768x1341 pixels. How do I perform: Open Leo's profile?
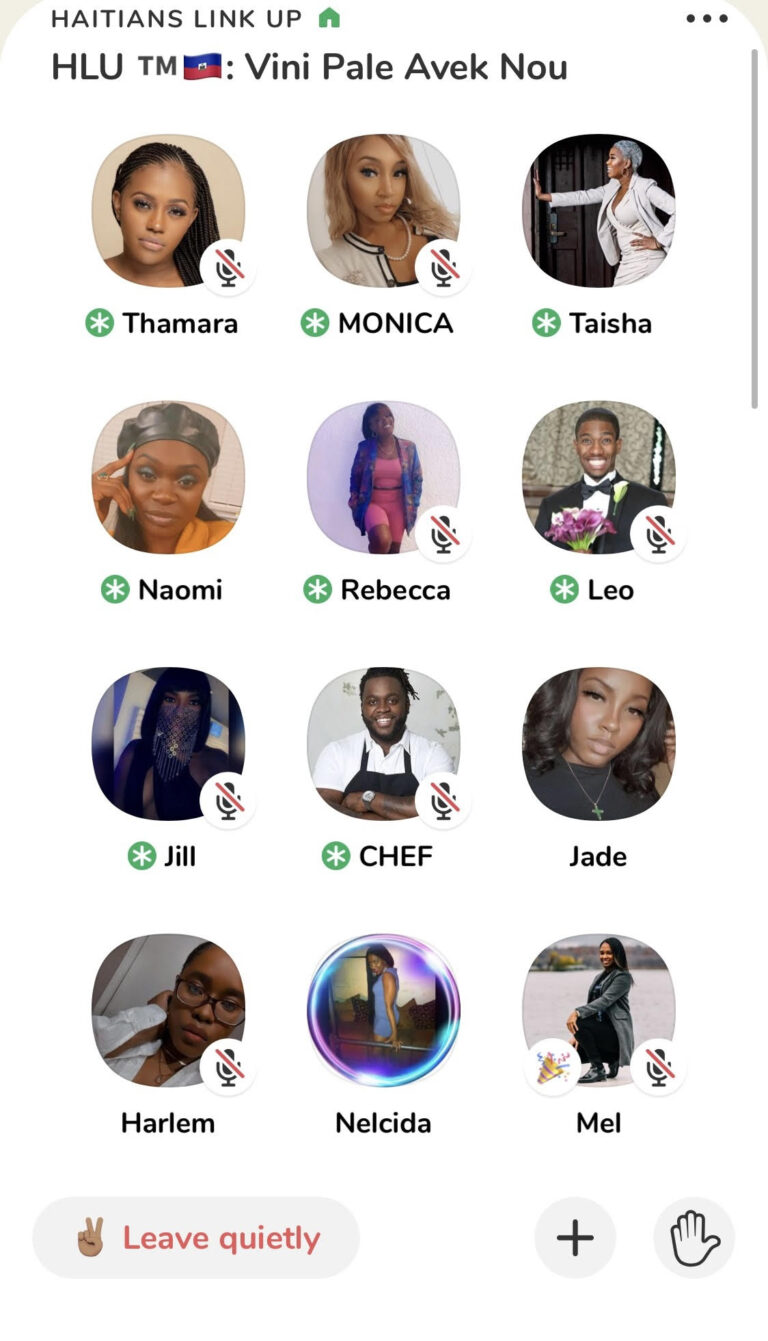coord(598,477)
